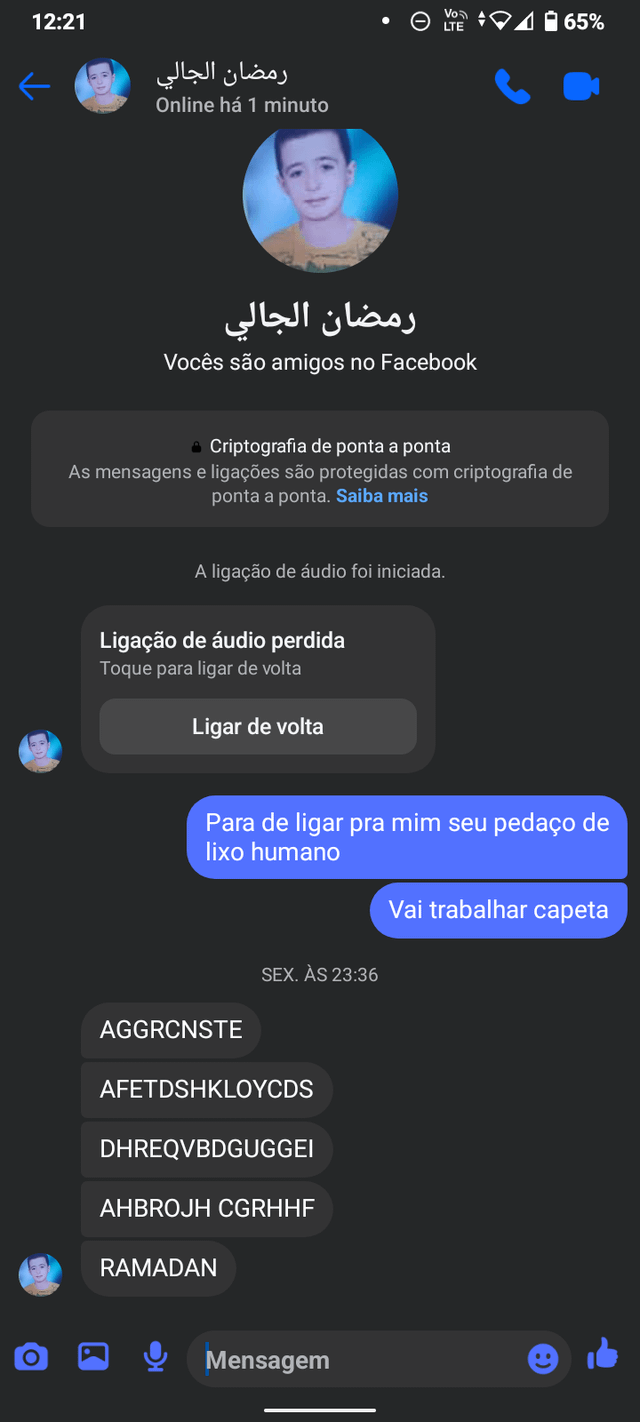Go back with the top arrow
This screenshot has width=640, height=1422.
point(34,87)
